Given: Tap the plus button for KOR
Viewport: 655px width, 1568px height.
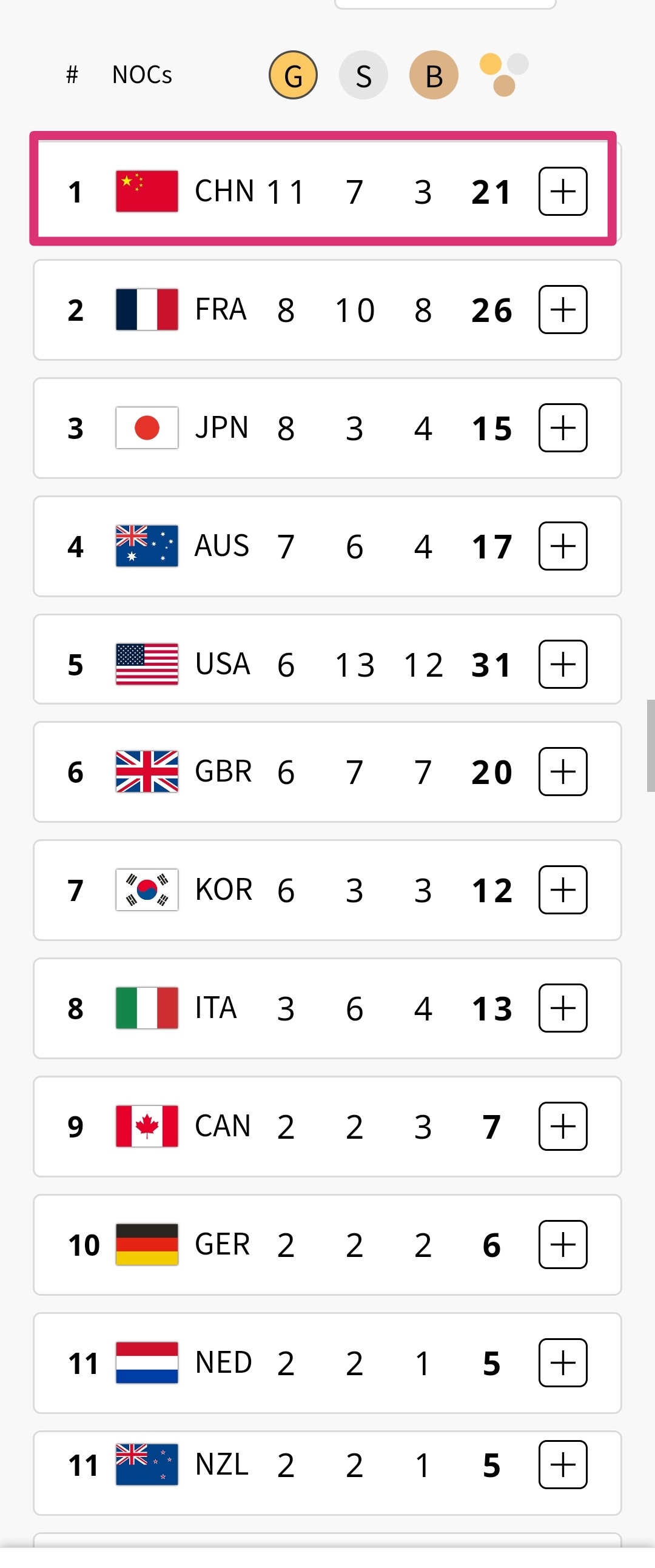Looking at the screenshot, I should point(562,890).
